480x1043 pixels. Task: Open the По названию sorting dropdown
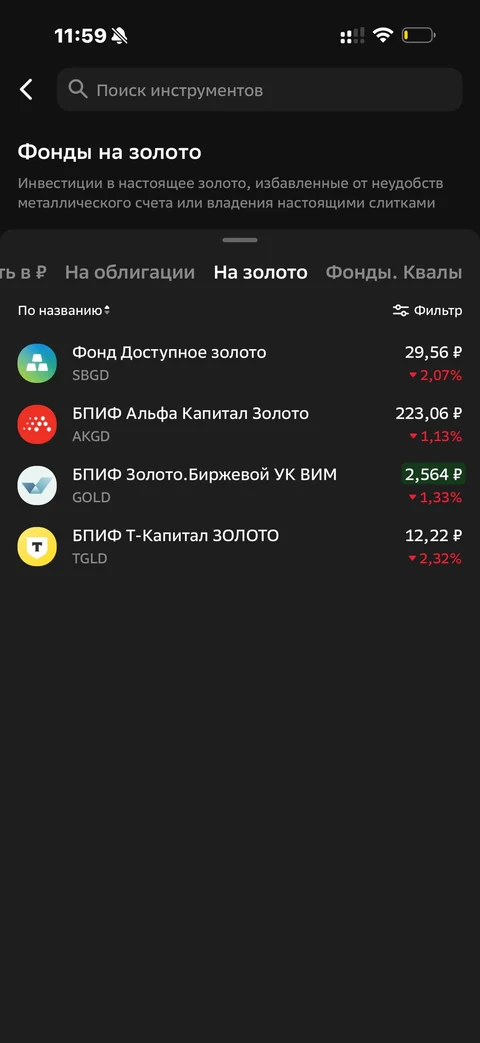[64, 311]
